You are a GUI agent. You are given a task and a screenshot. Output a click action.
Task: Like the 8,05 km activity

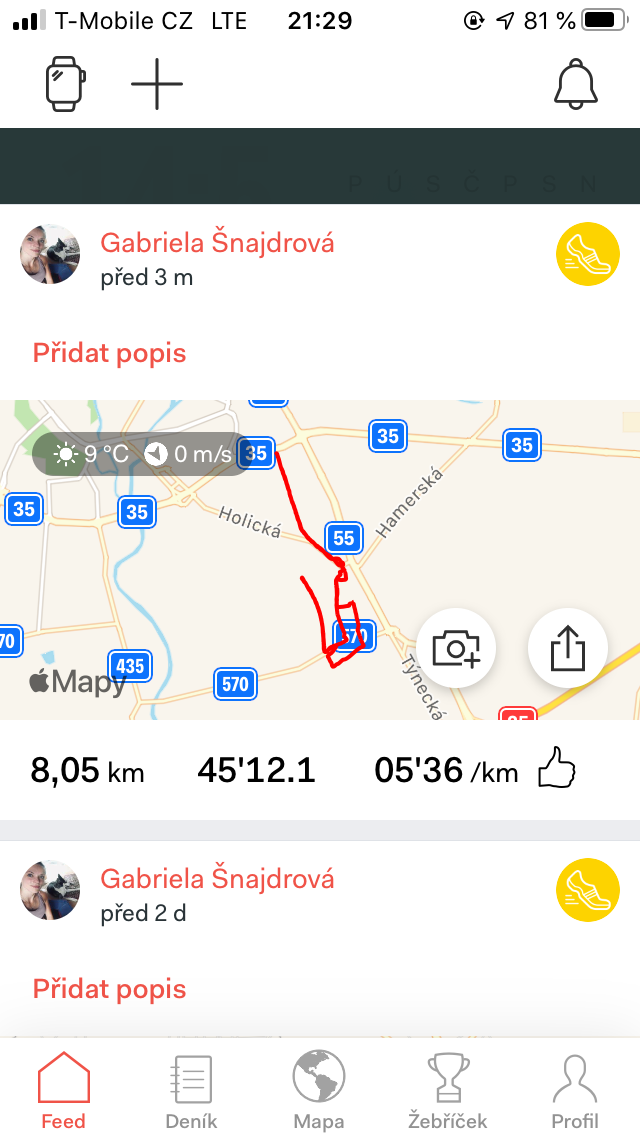point(557,768)
